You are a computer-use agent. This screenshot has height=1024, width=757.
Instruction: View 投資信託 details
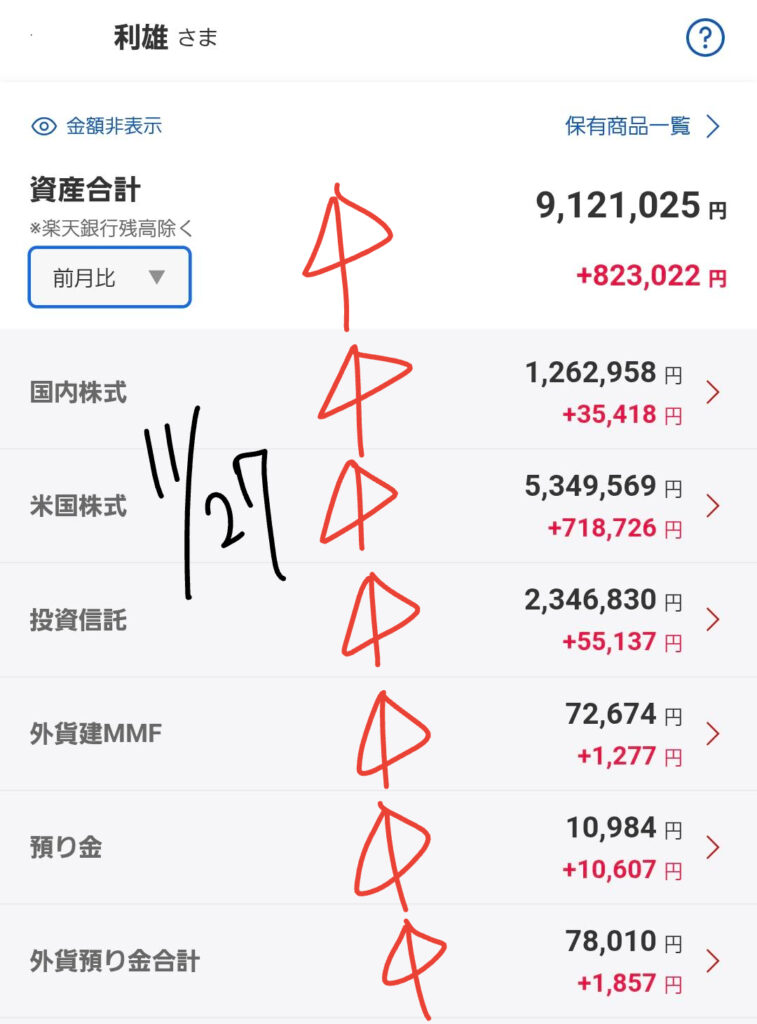[378, 620]
